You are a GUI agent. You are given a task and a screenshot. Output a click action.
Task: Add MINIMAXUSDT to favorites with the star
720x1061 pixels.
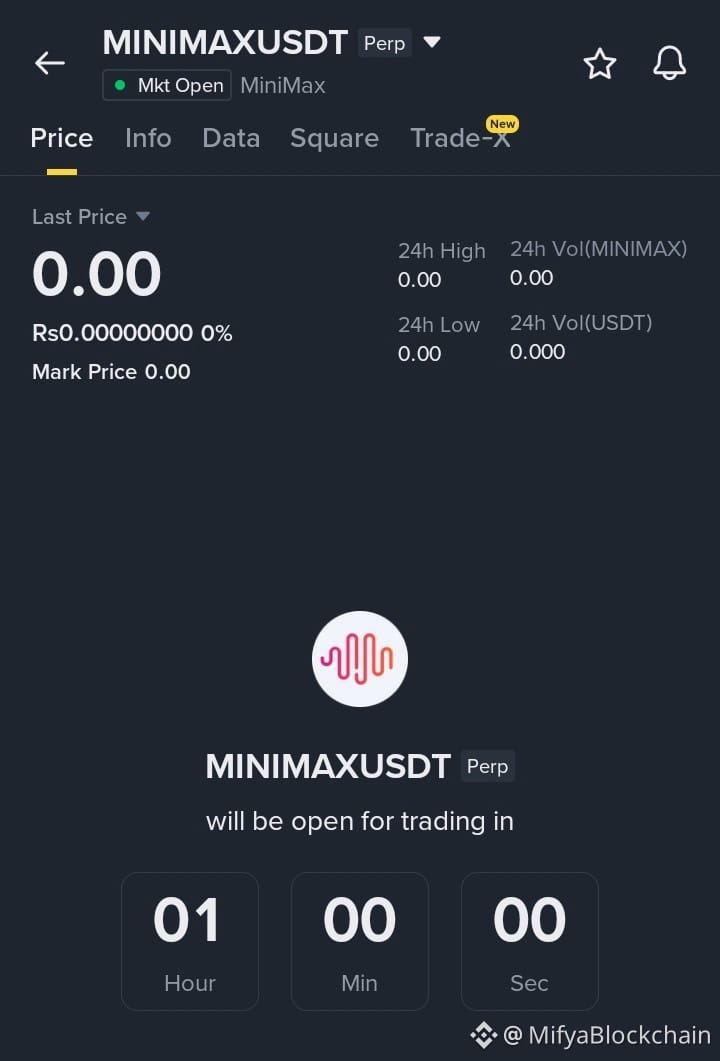coord(600,64)
